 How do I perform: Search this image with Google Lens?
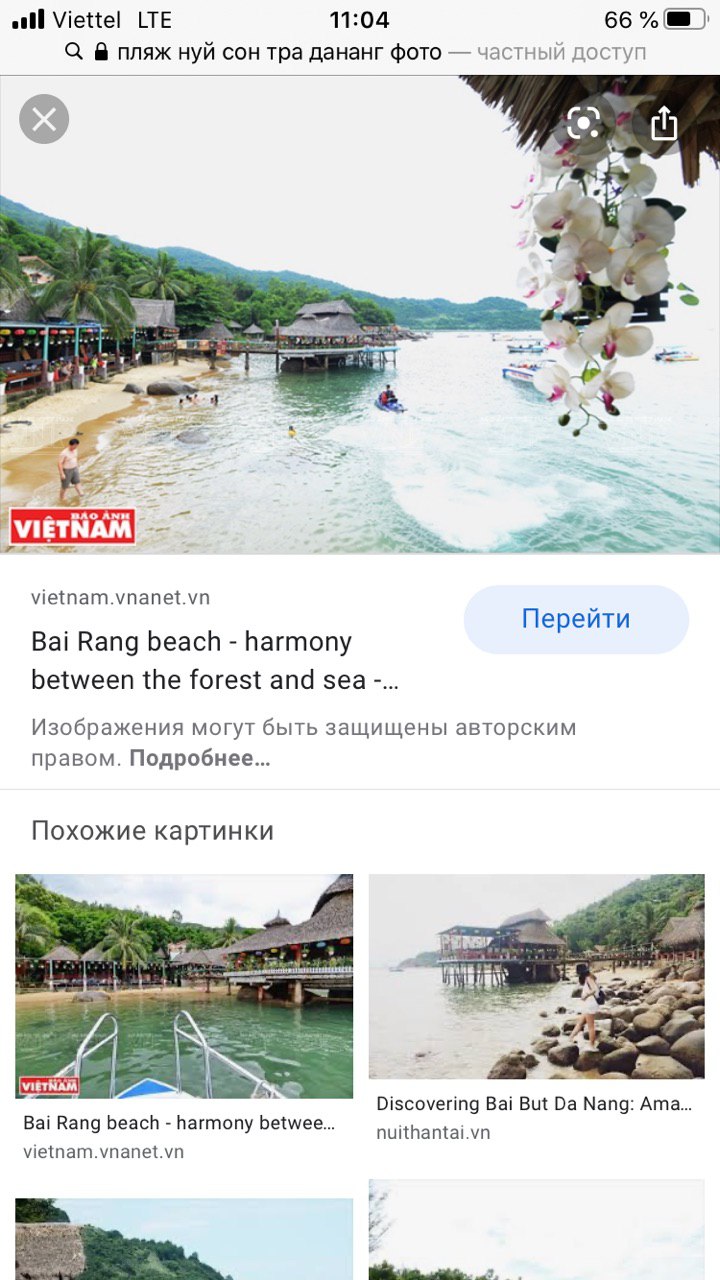pyautogui.click(x=584, y=123)
